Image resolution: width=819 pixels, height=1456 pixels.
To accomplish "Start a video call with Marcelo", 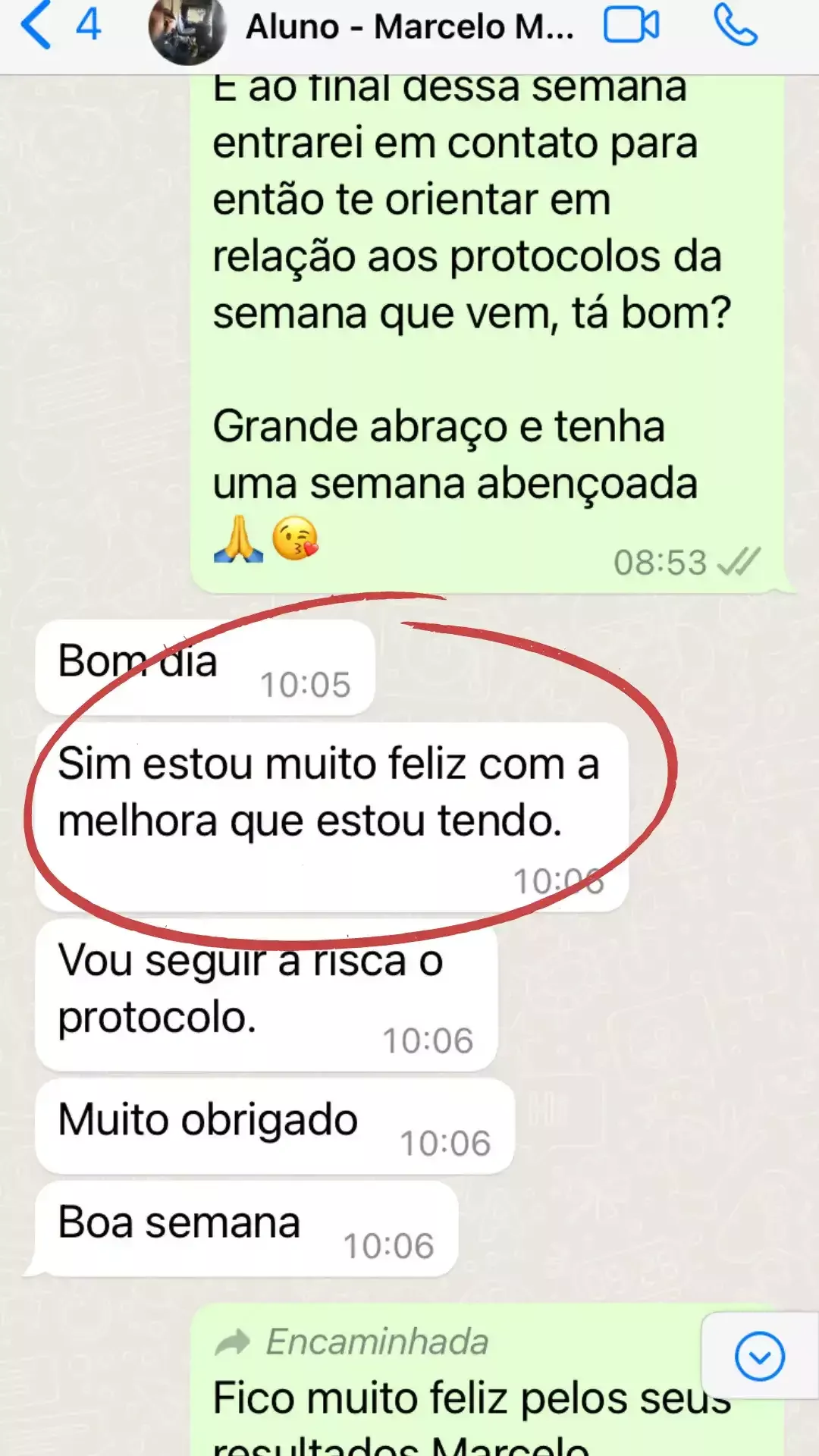I will click(631, 26).
